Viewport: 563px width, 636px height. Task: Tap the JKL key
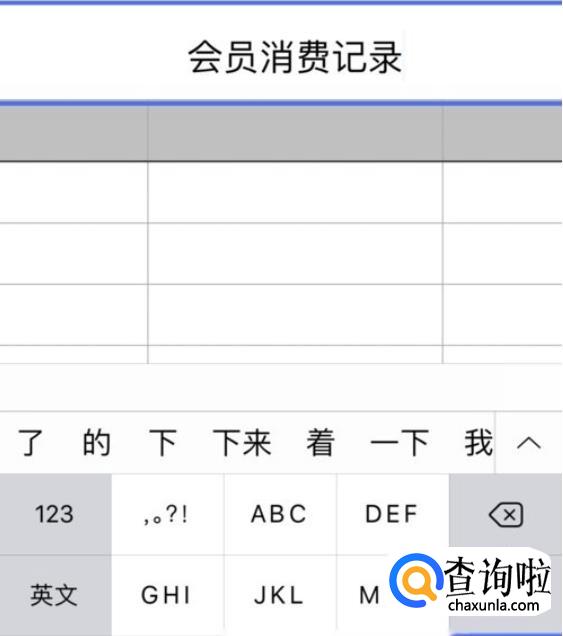pyautogui.click(x=279, y=595)
